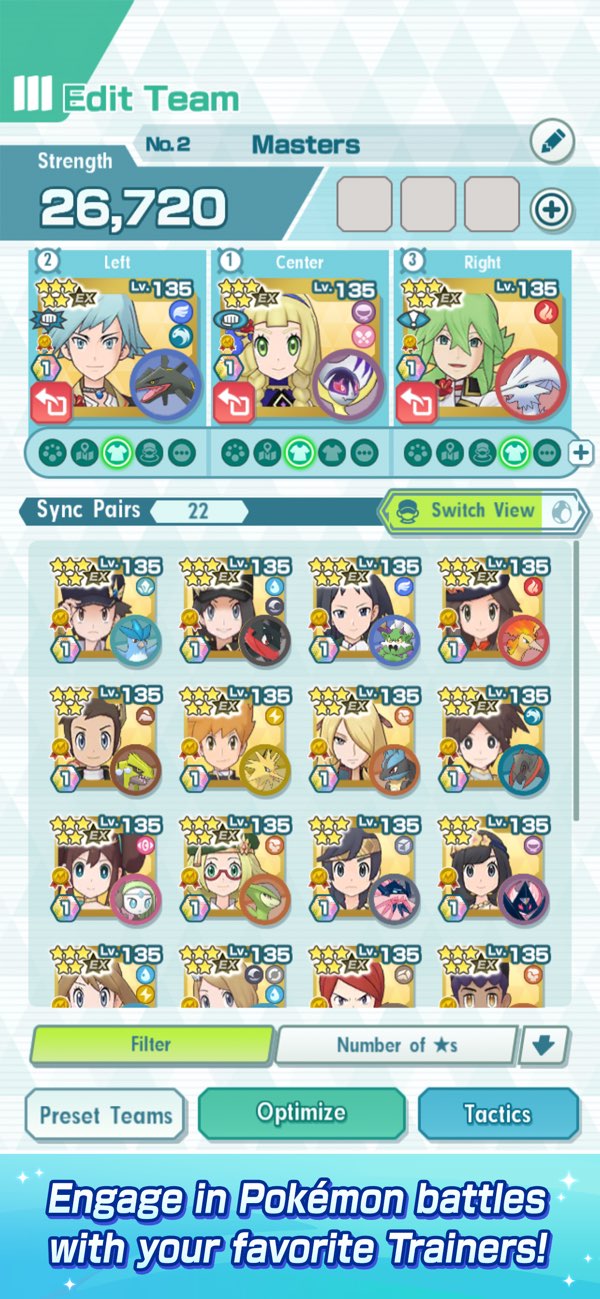Expand the gear row with the small plus
This screenshot has width=600, height=1299.
[x=581, y=453]
